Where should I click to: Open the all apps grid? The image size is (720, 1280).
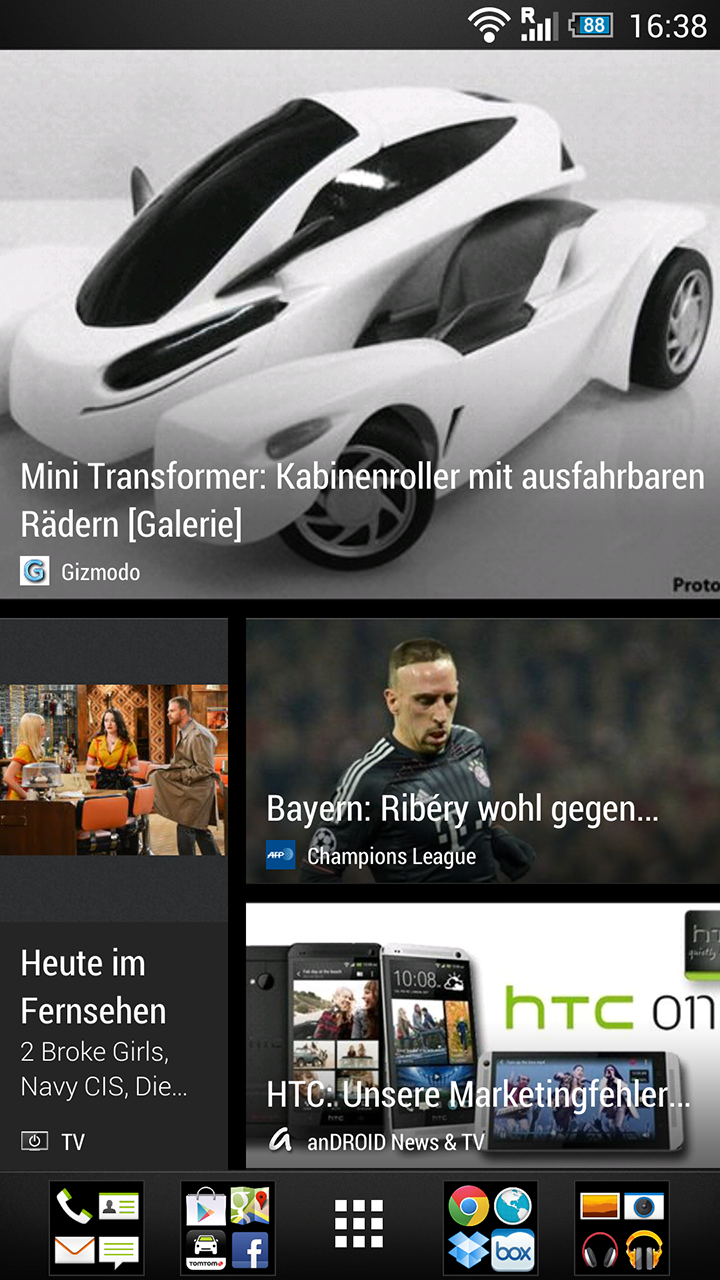point(359,1225)
